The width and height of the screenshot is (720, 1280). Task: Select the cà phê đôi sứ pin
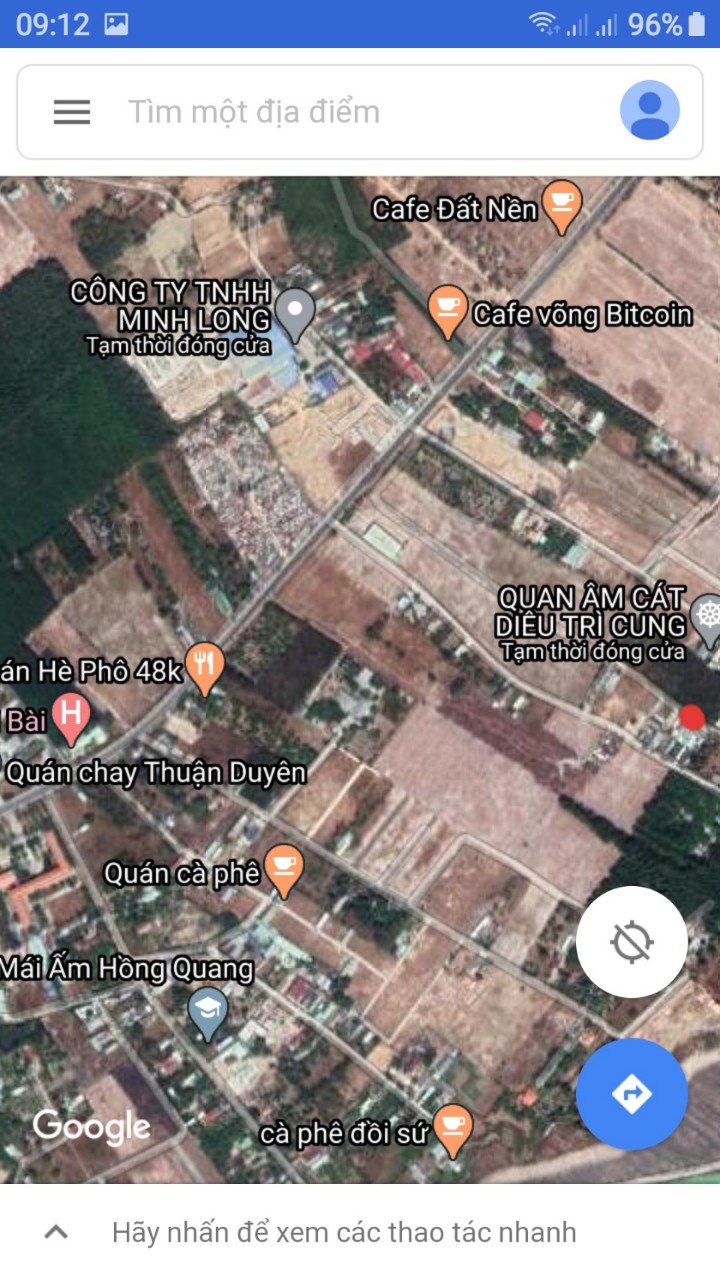coord(453,1129)
